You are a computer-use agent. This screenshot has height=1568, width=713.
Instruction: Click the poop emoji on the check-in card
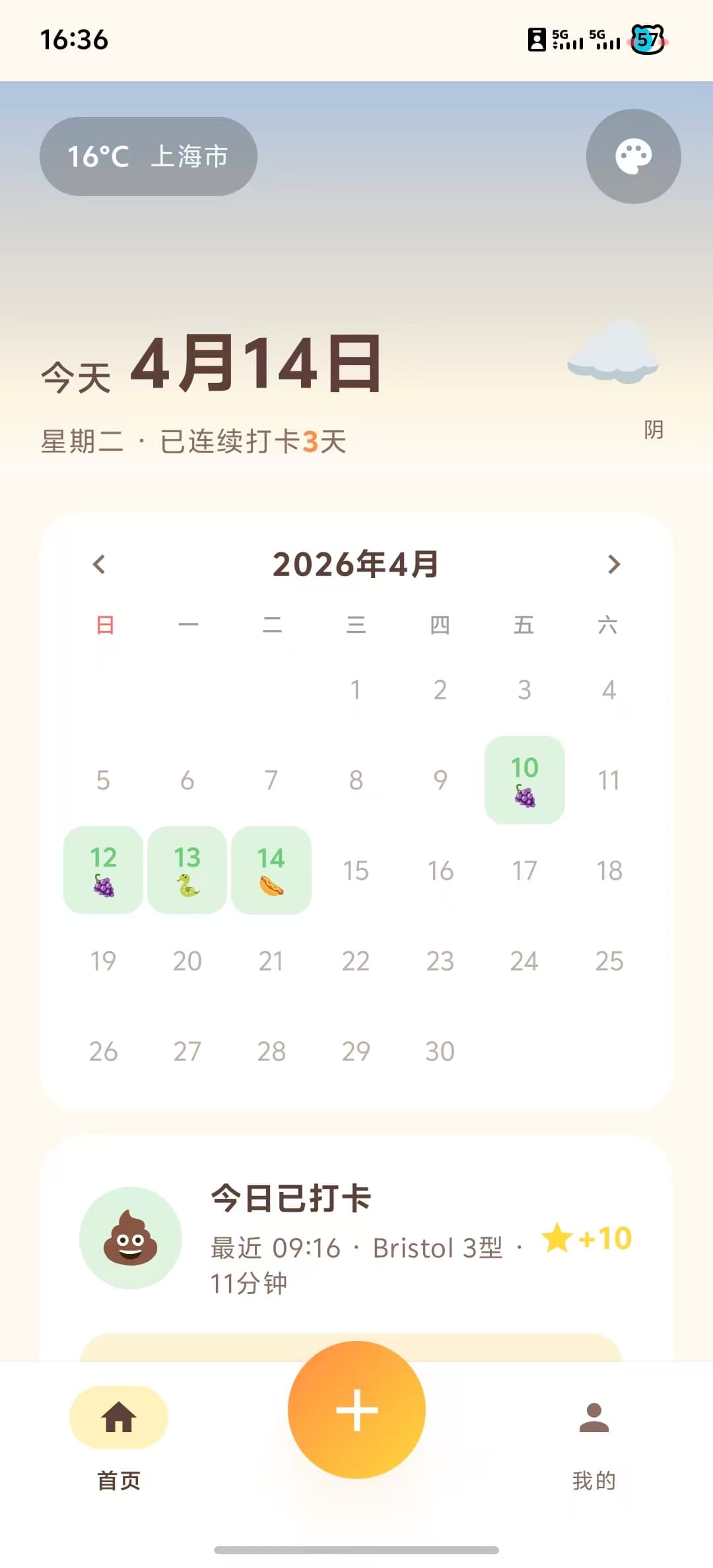[130, 1239]
